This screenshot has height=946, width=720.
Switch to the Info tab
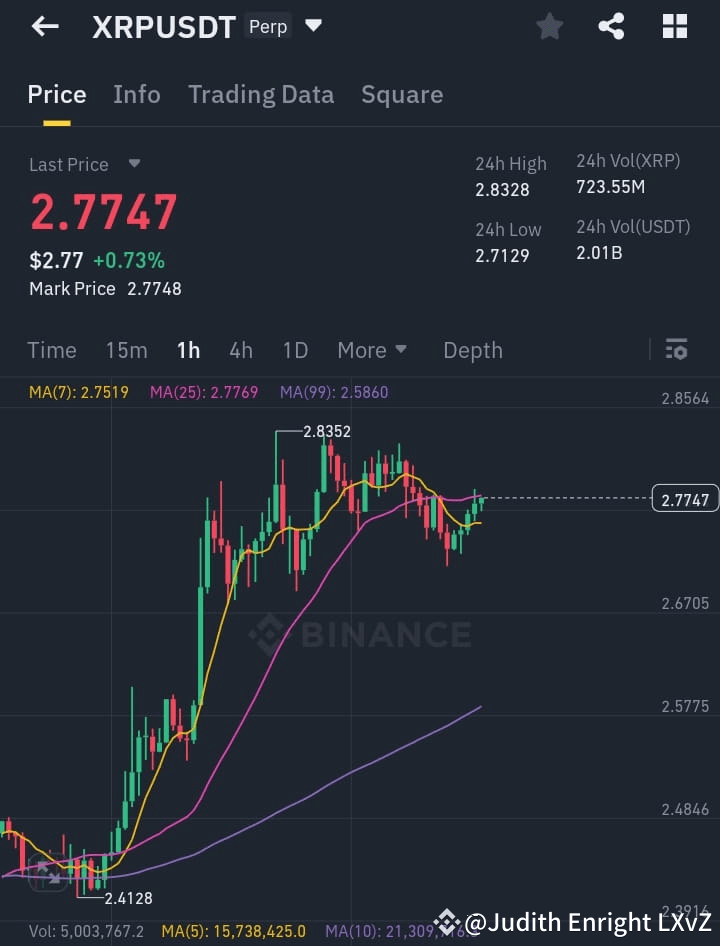(x=136, y=94)
